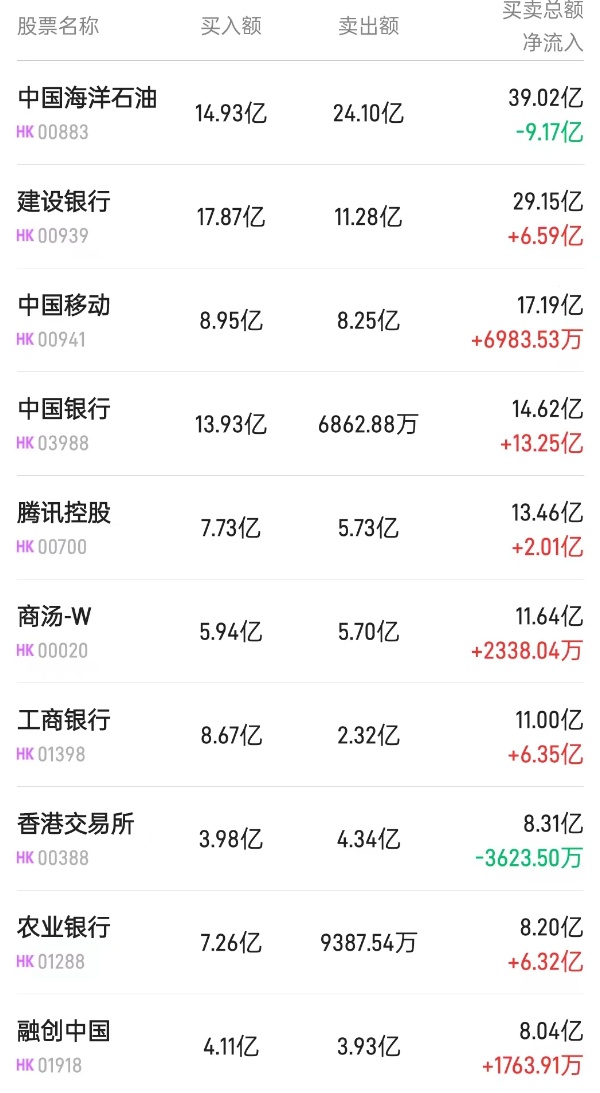View 建设银行 stock details
This screenshot has width=600, height=1093.
tap(65, 203)
